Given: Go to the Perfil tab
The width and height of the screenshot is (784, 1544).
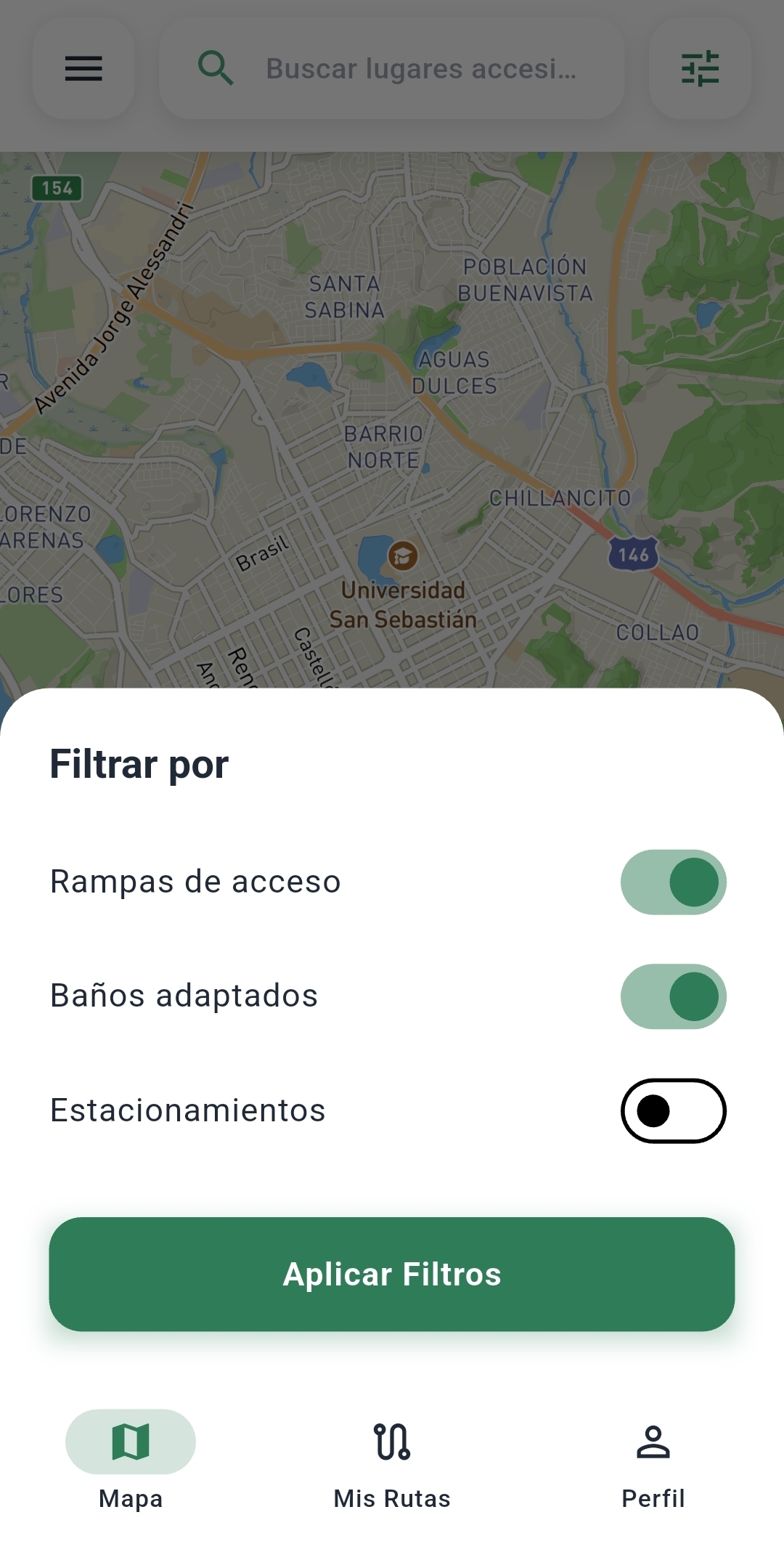Looking at the screenshot, I should (653, 1460).
